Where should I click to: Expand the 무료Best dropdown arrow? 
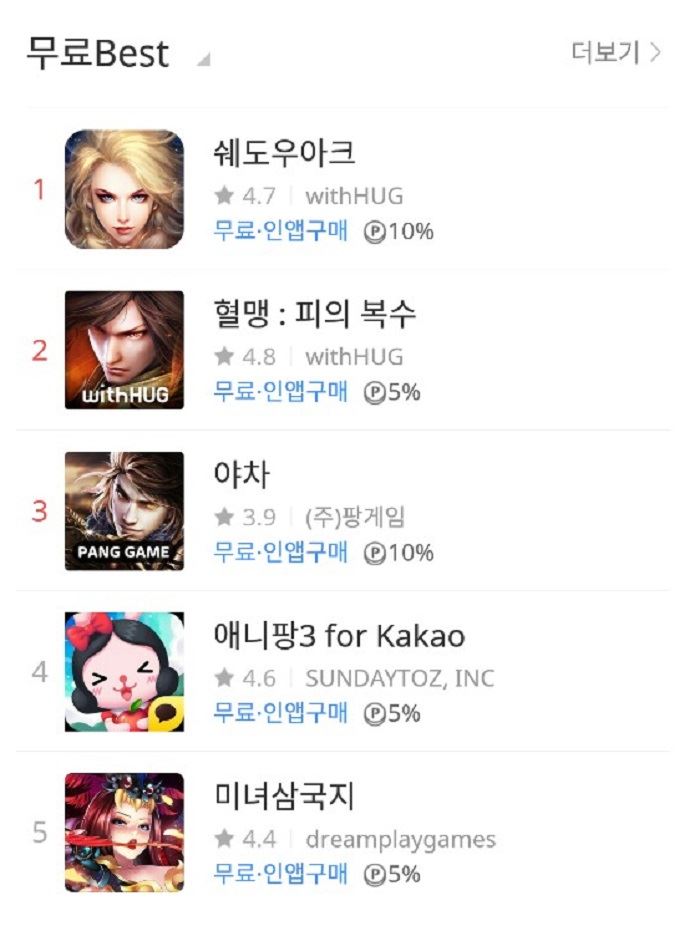203,61
